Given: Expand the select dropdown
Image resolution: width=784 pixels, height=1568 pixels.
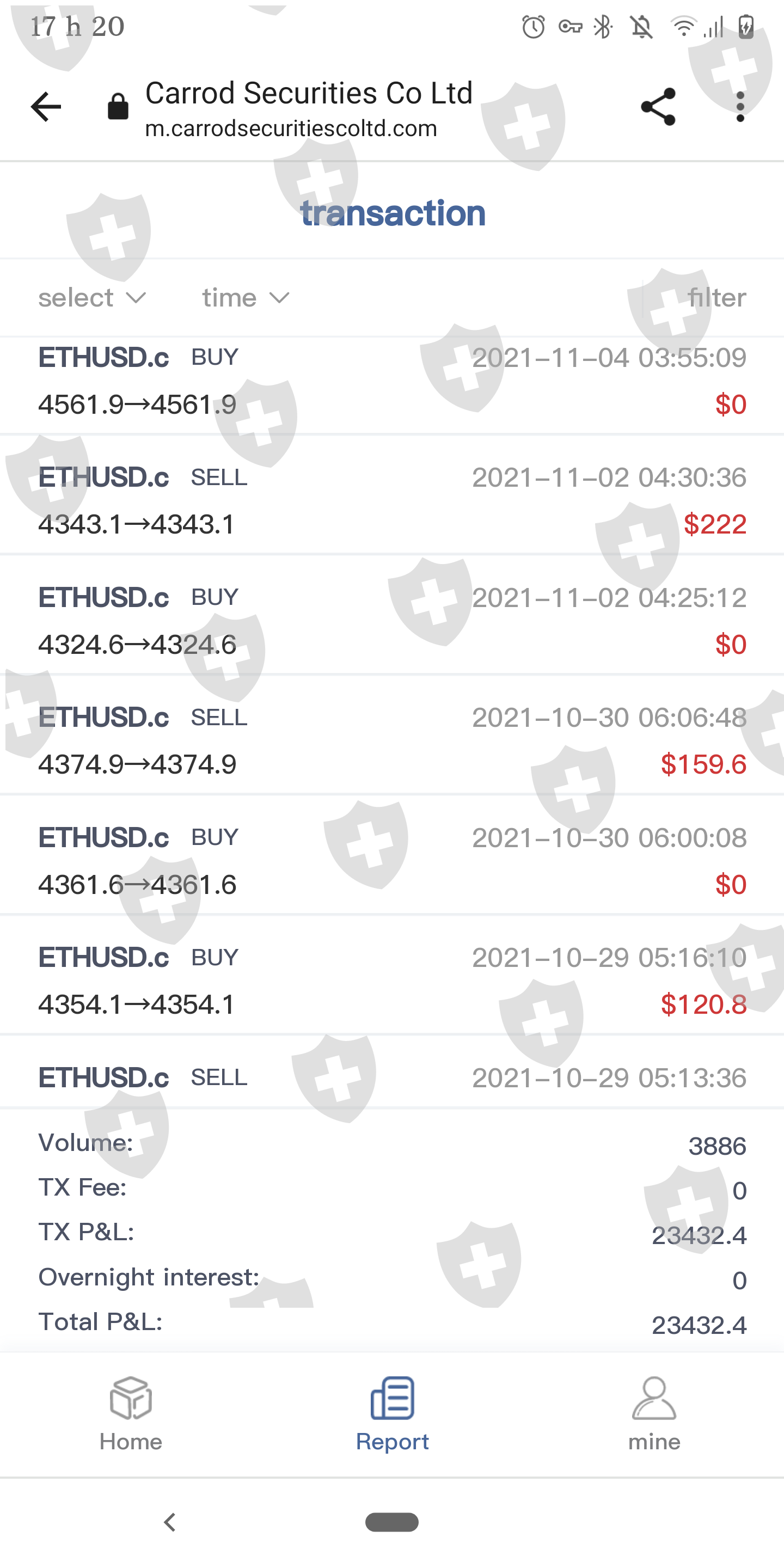Looking at the screenshot, I should (92, 298).
